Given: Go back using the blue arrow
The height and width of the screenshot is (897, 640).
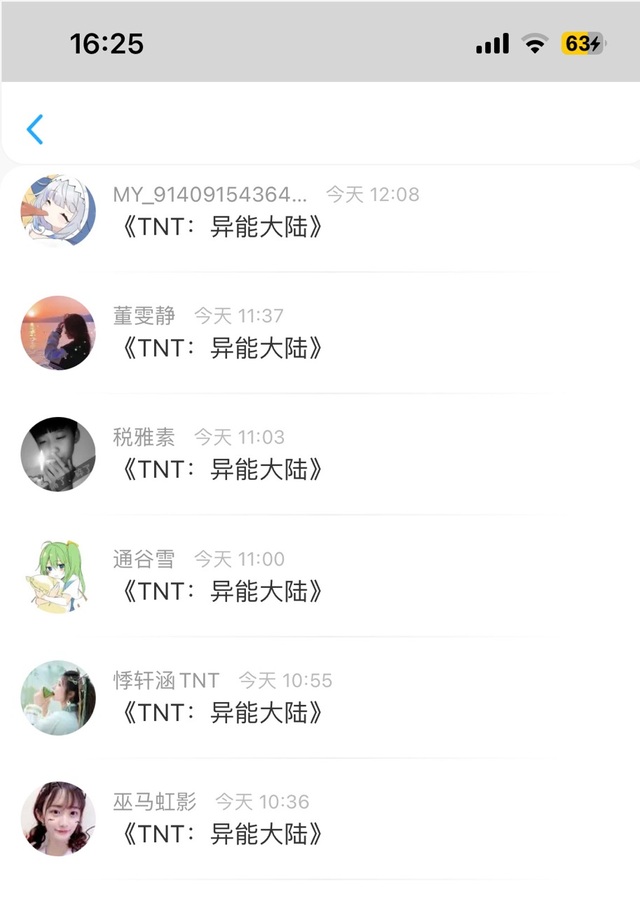Looking at the screenshot, I should (35, 129).
